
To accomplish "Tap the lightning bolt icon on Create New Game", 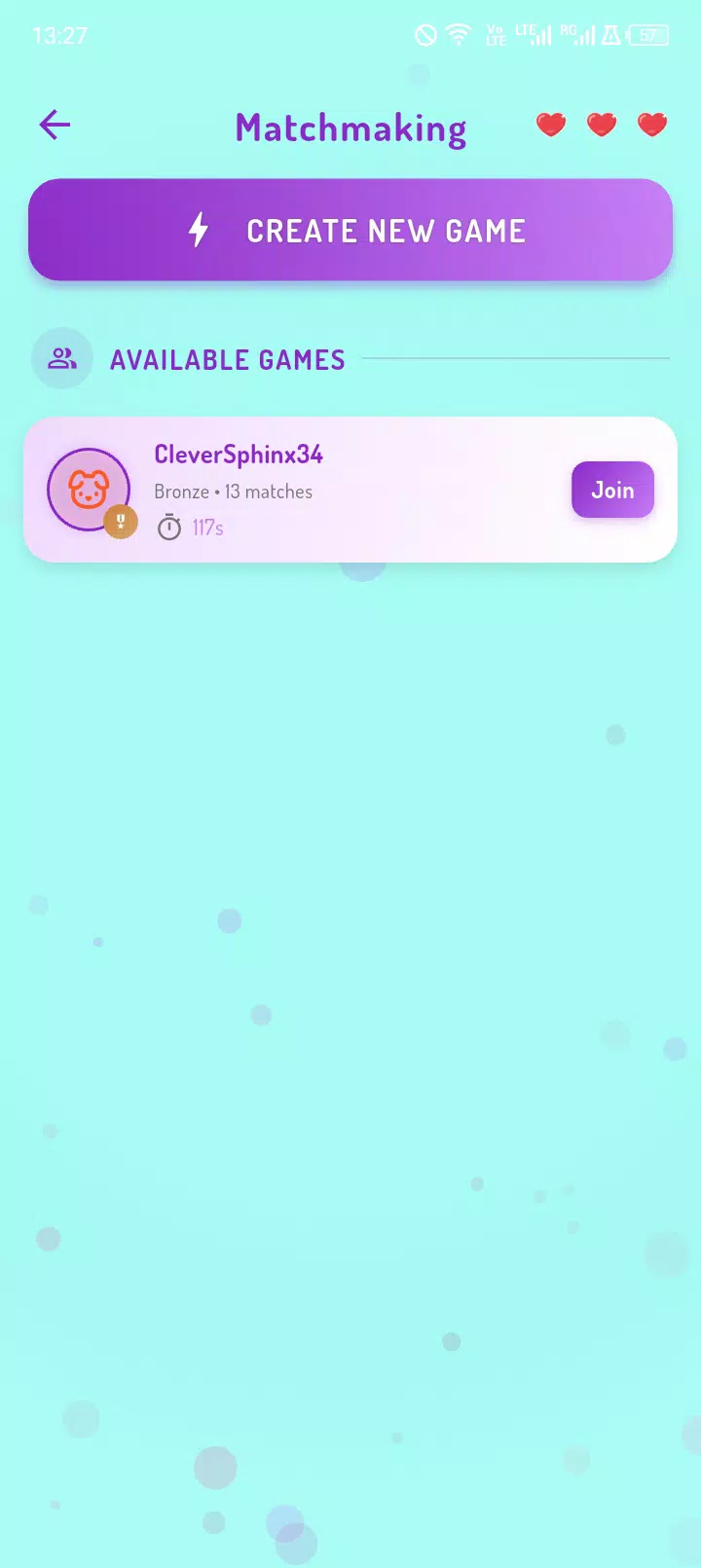I will pos(200,230).
